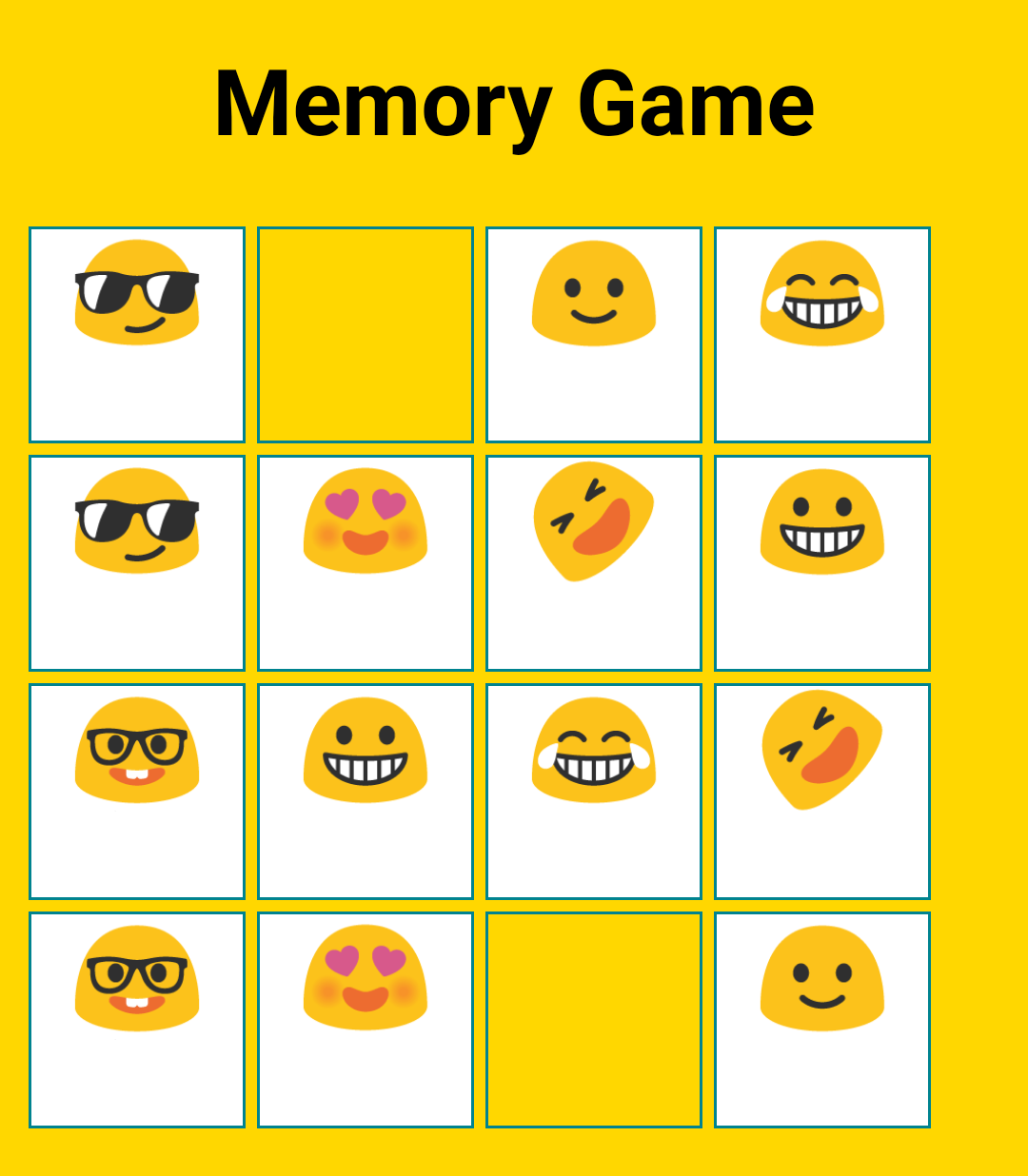
Task: Flip the face-down card between sunglasses and smile emojis
Action: pos(366,335)
